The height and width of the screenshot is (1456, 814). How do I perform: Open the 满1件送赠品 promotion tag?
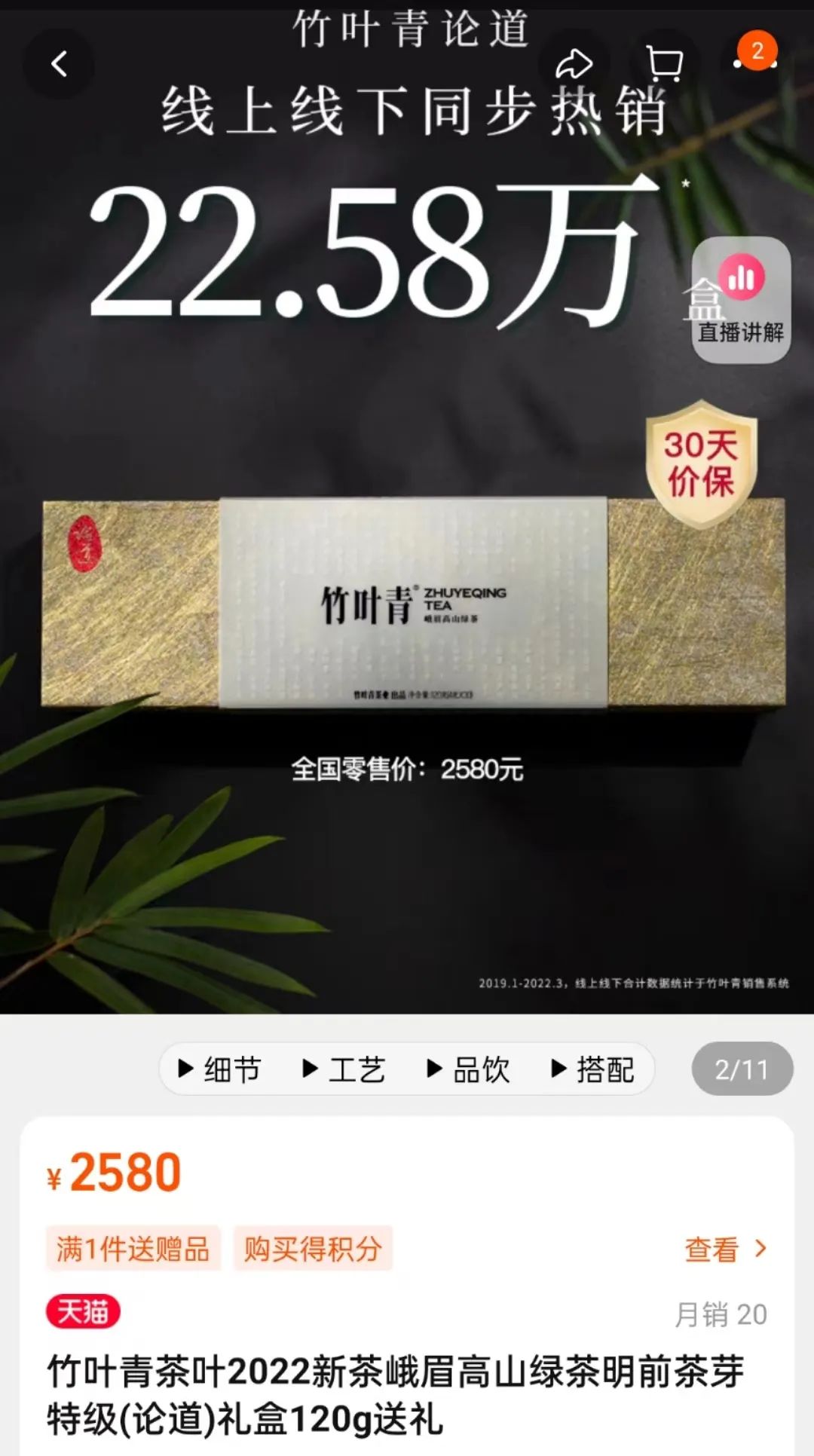click(133, 1250)
